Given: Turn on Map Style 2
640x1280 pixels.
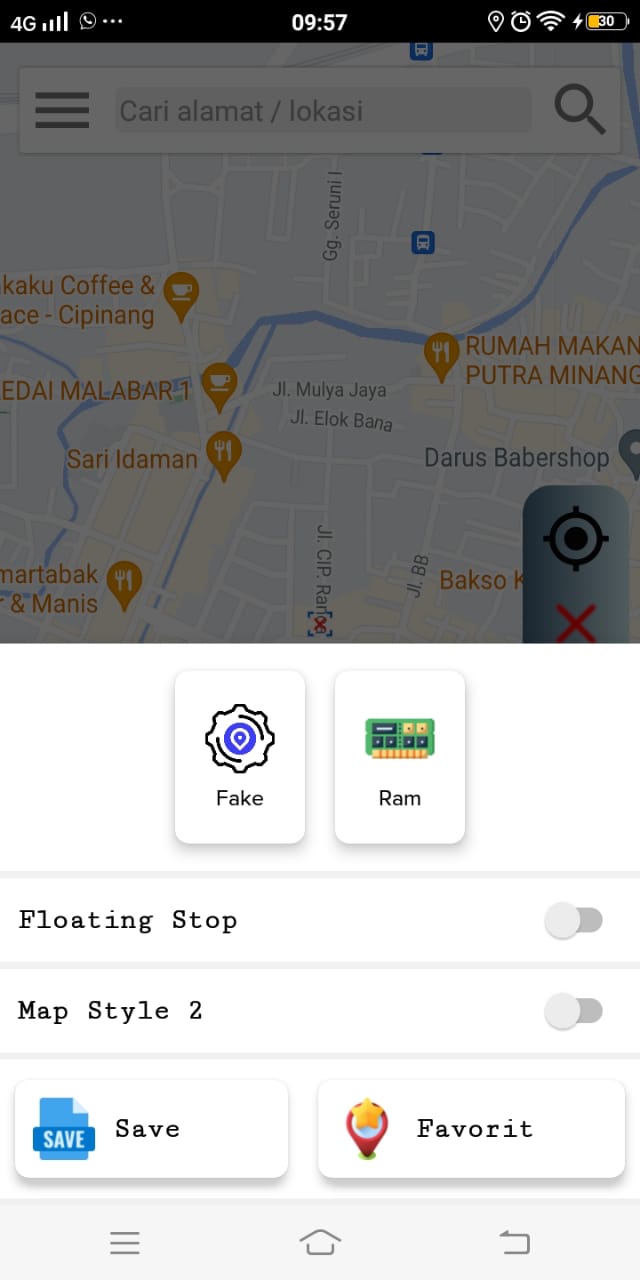Looking at the screenshot, I should coord(574,1011).
